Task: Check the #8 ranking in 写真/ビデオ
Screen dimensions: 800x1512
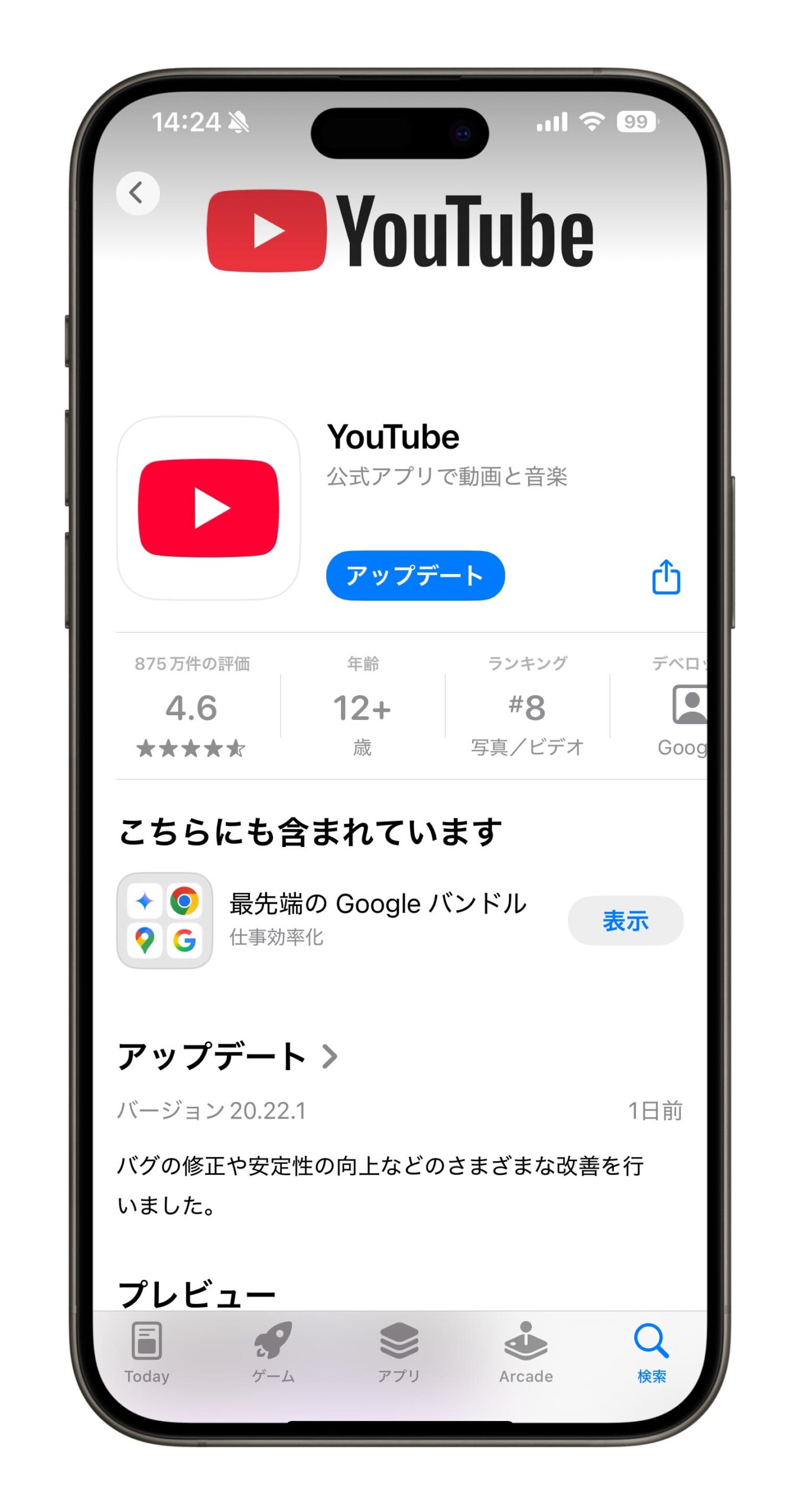Action: pos(527,706)
